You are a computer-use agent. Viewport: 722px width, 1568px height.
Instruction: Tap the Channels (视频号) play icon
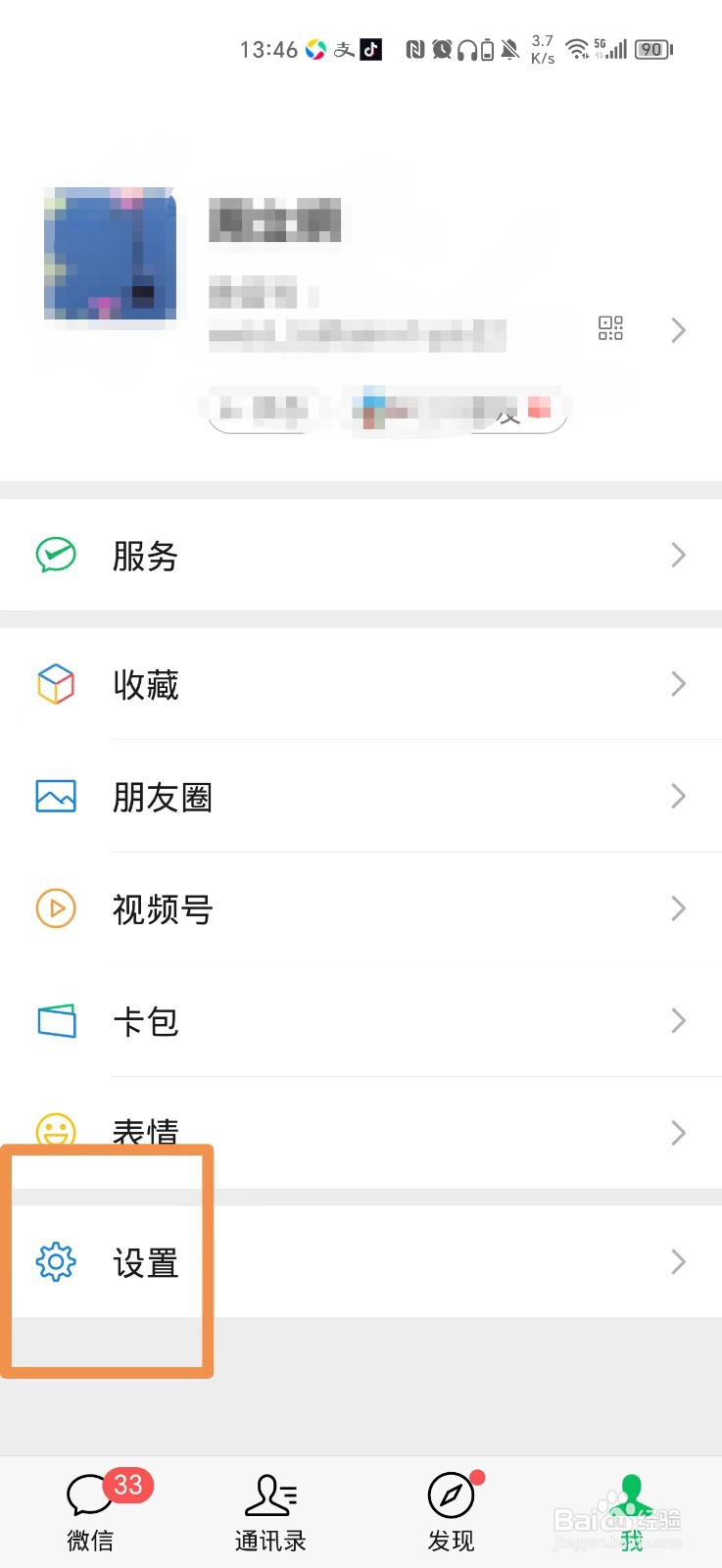(x=56, y=908)
